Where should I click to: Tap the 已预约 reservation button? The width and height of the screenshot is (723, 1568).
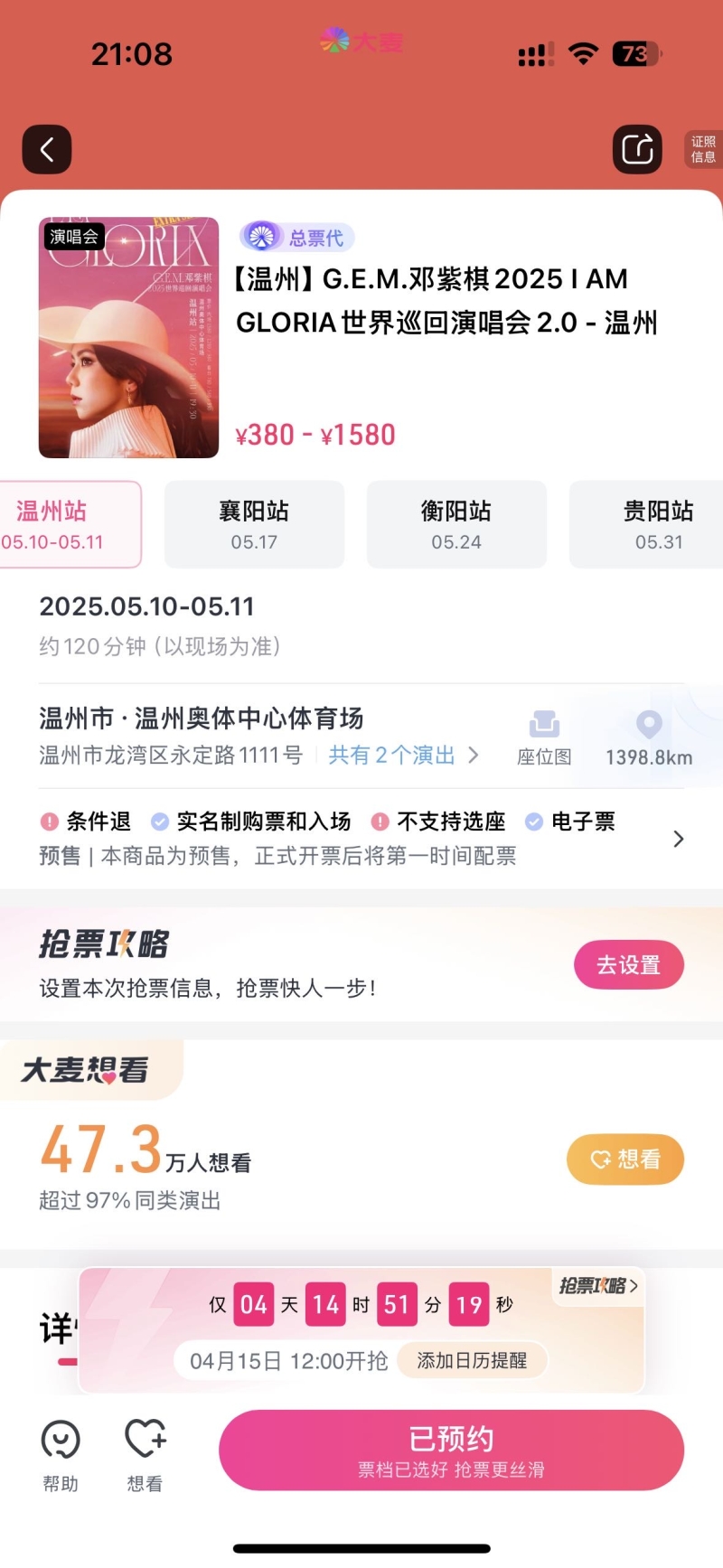click(x=451, y=1450)
